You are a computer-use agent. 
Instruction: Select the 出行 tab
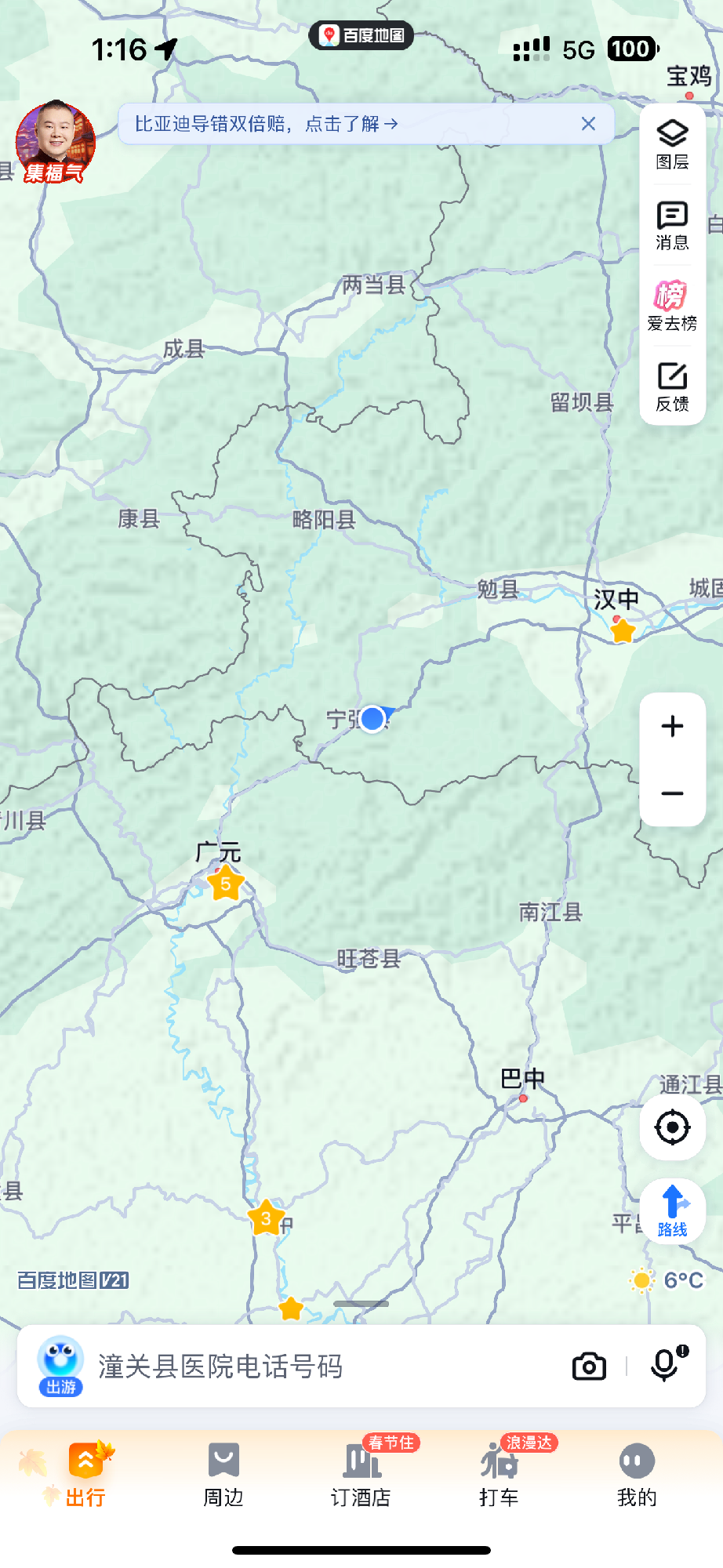(85, 1475)
